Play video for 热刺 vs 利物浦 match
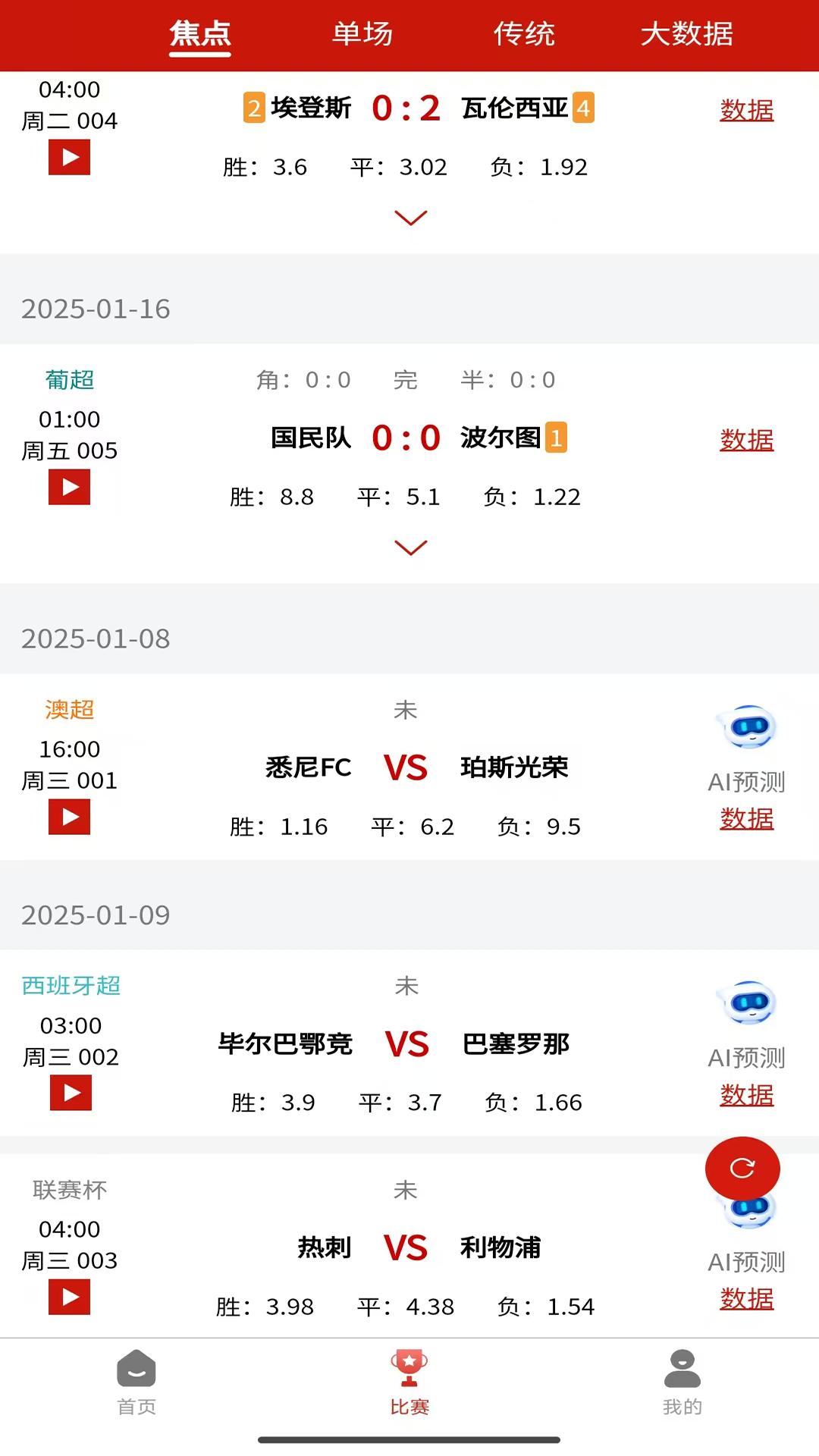819x1456 pixels. (69, 1297)
